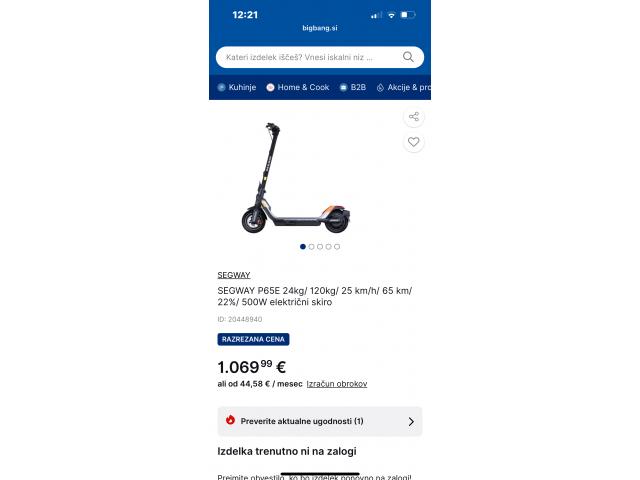
Task: Open the Kuhinje category
Action: [x=237, y=87]
